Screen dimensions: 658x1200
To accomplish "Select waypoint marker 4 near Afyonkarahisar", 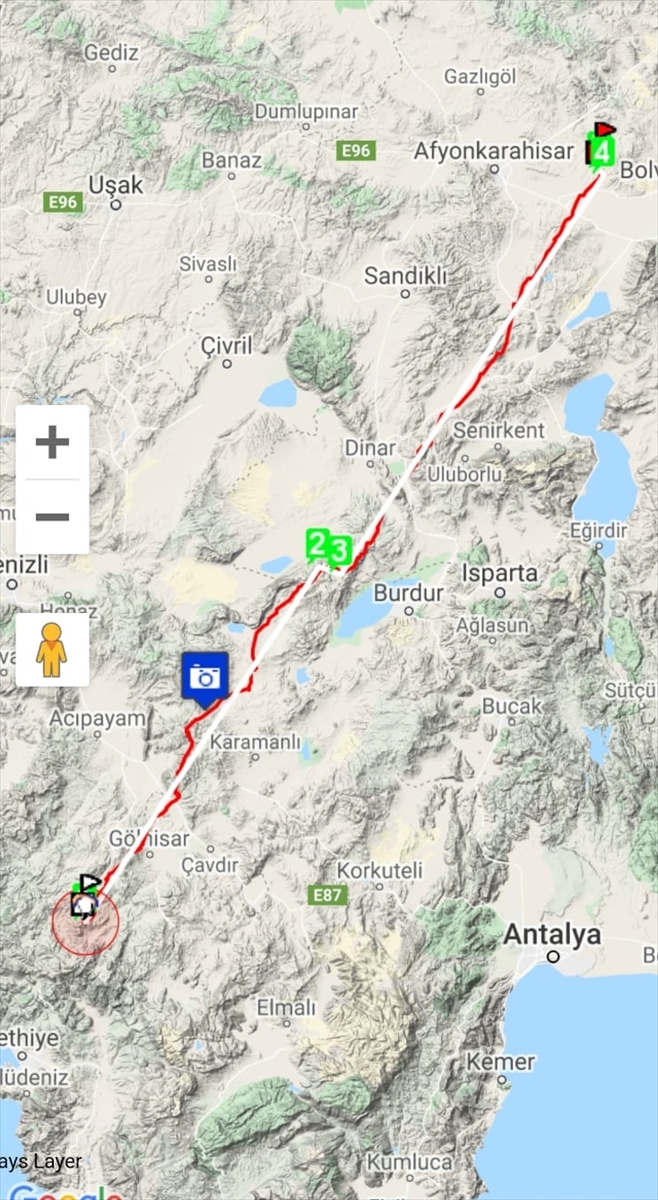I will 601,152.
